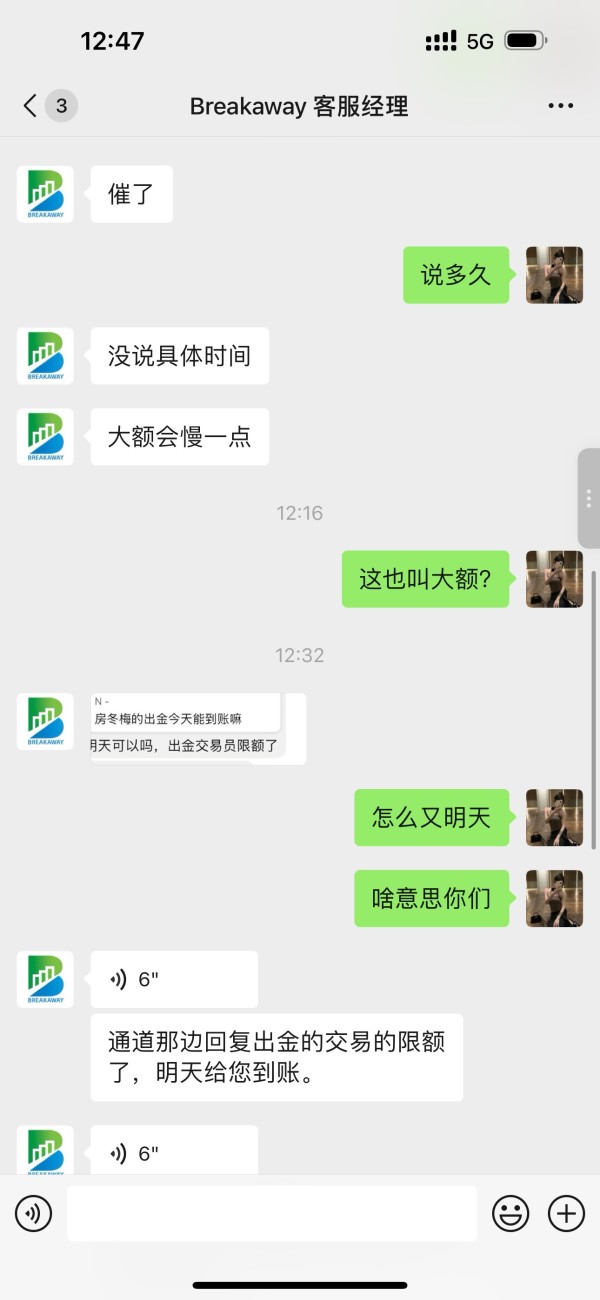This screenshot has width=600, height=1300.
Task: Open the emoji sticker panel
Action: (510, 1214)
